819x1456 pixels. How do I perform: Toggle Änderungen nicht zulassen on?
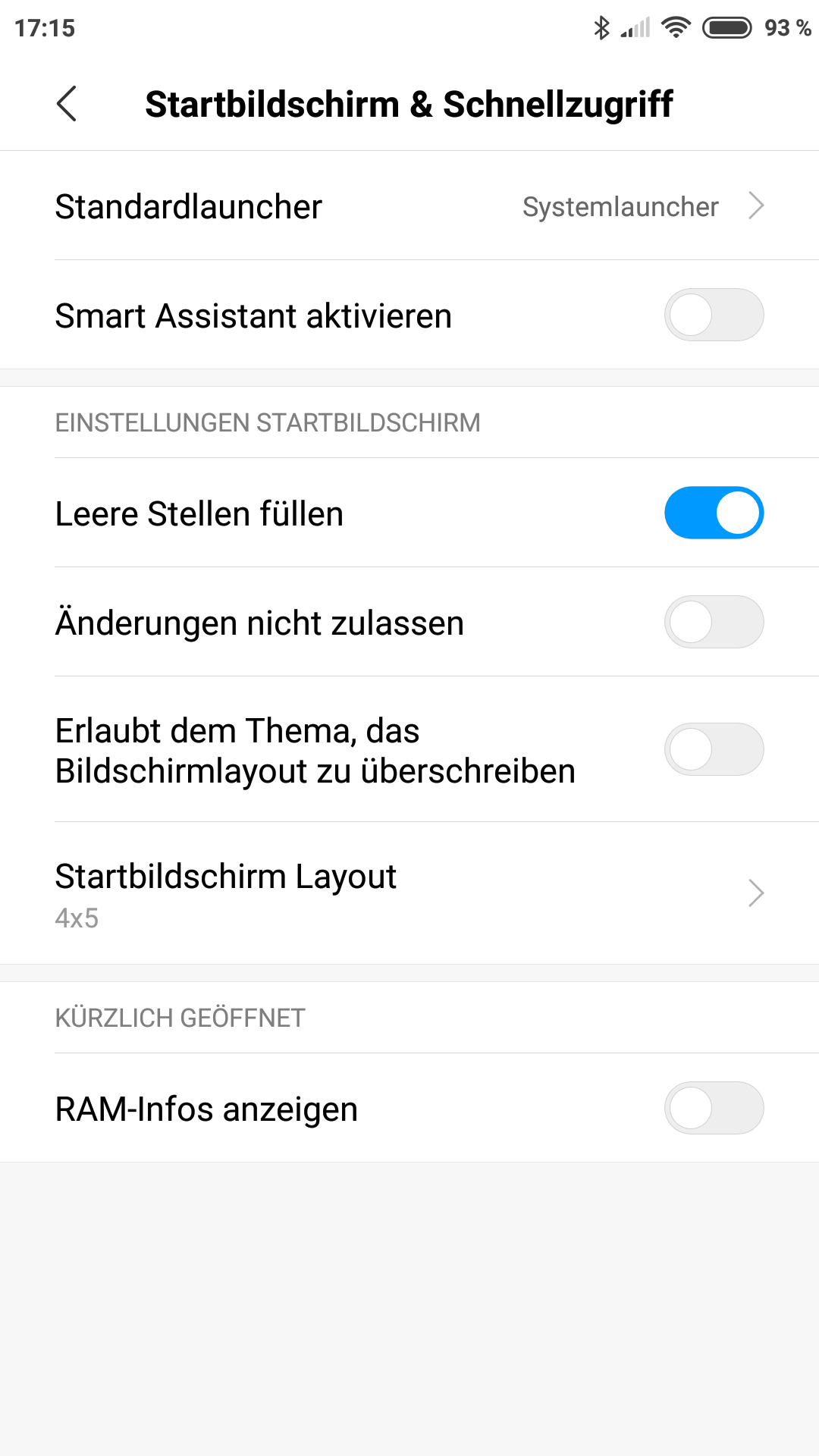tap(714, 623)
